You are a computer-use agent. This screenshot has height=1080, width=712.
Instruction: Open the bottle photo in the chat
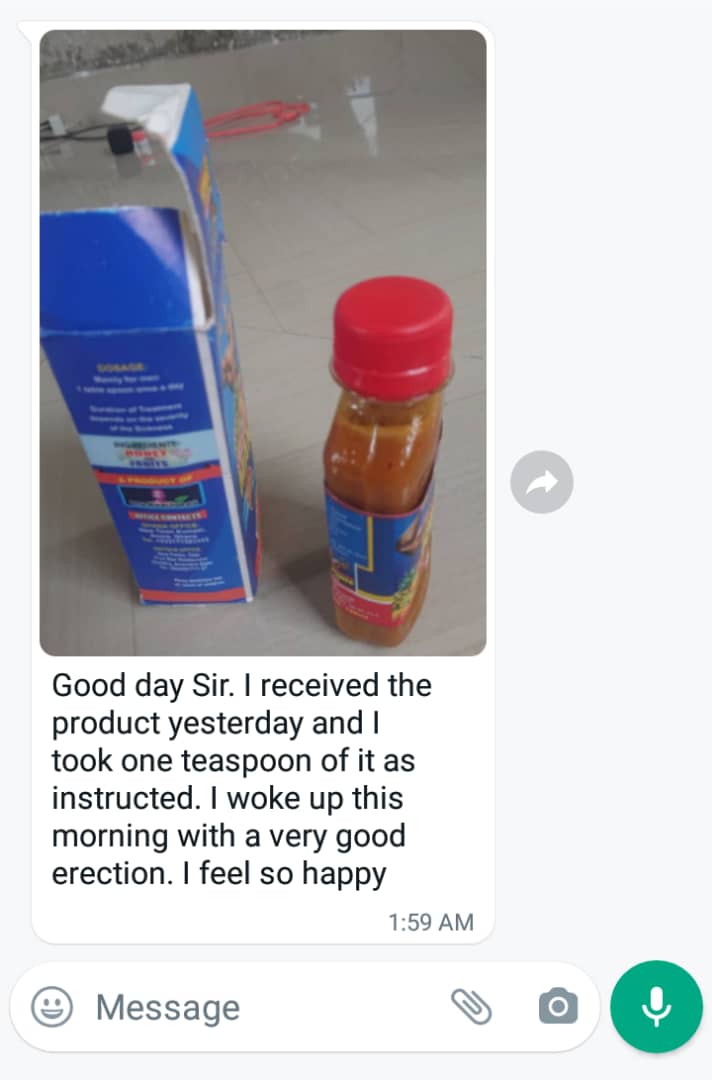click(x=263, y=343)
